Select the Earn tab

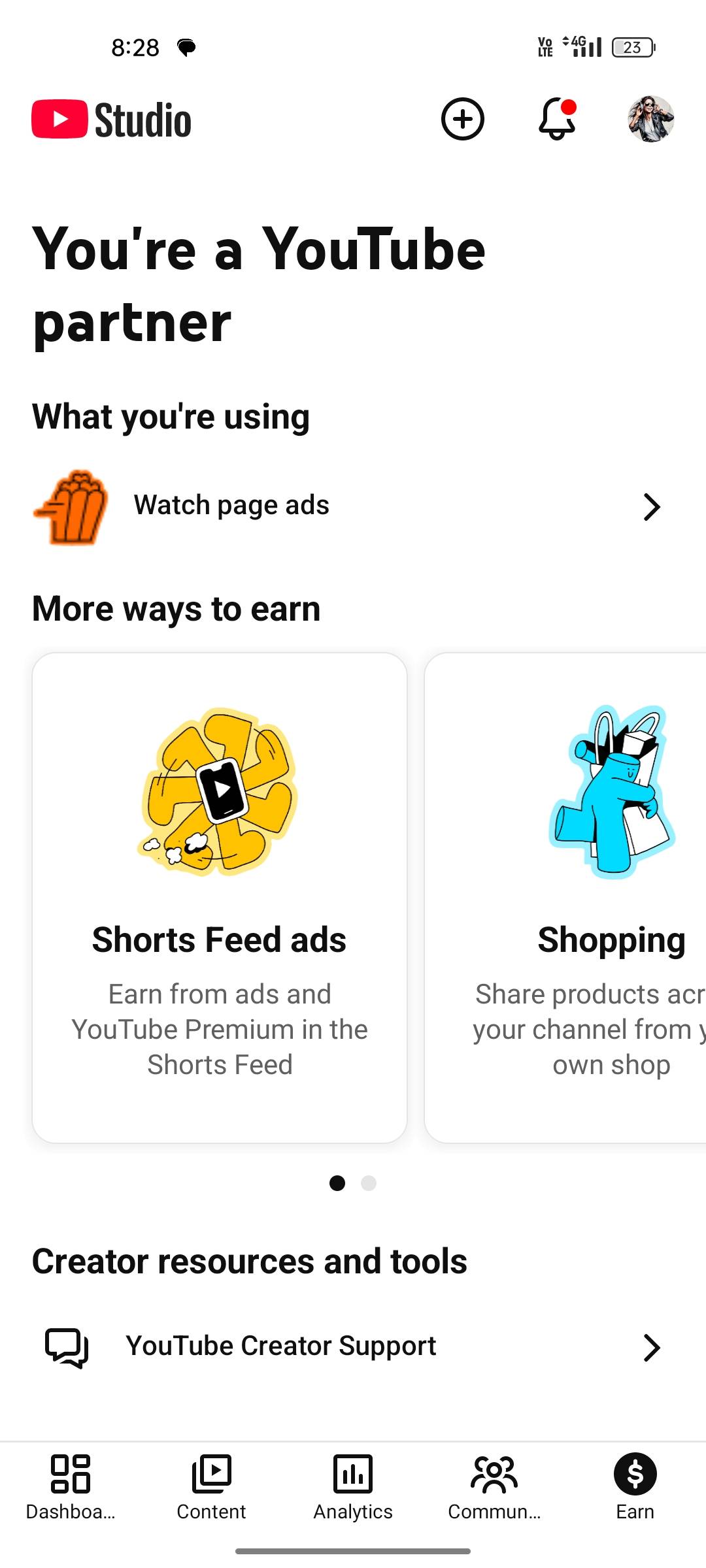tap(635, 1486)
